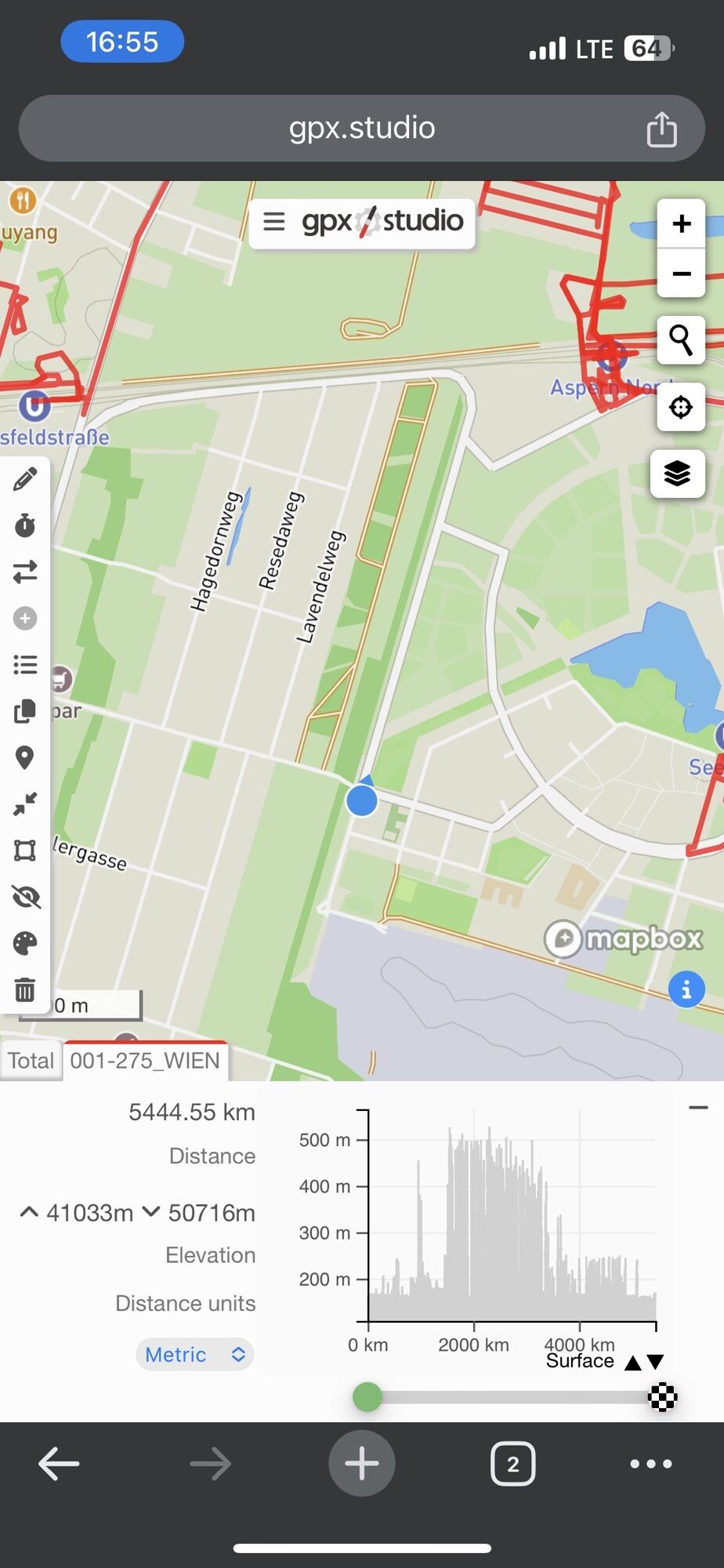Reverse the track with arrows tool
The image size is (724, 1568).
click(25, 572)
